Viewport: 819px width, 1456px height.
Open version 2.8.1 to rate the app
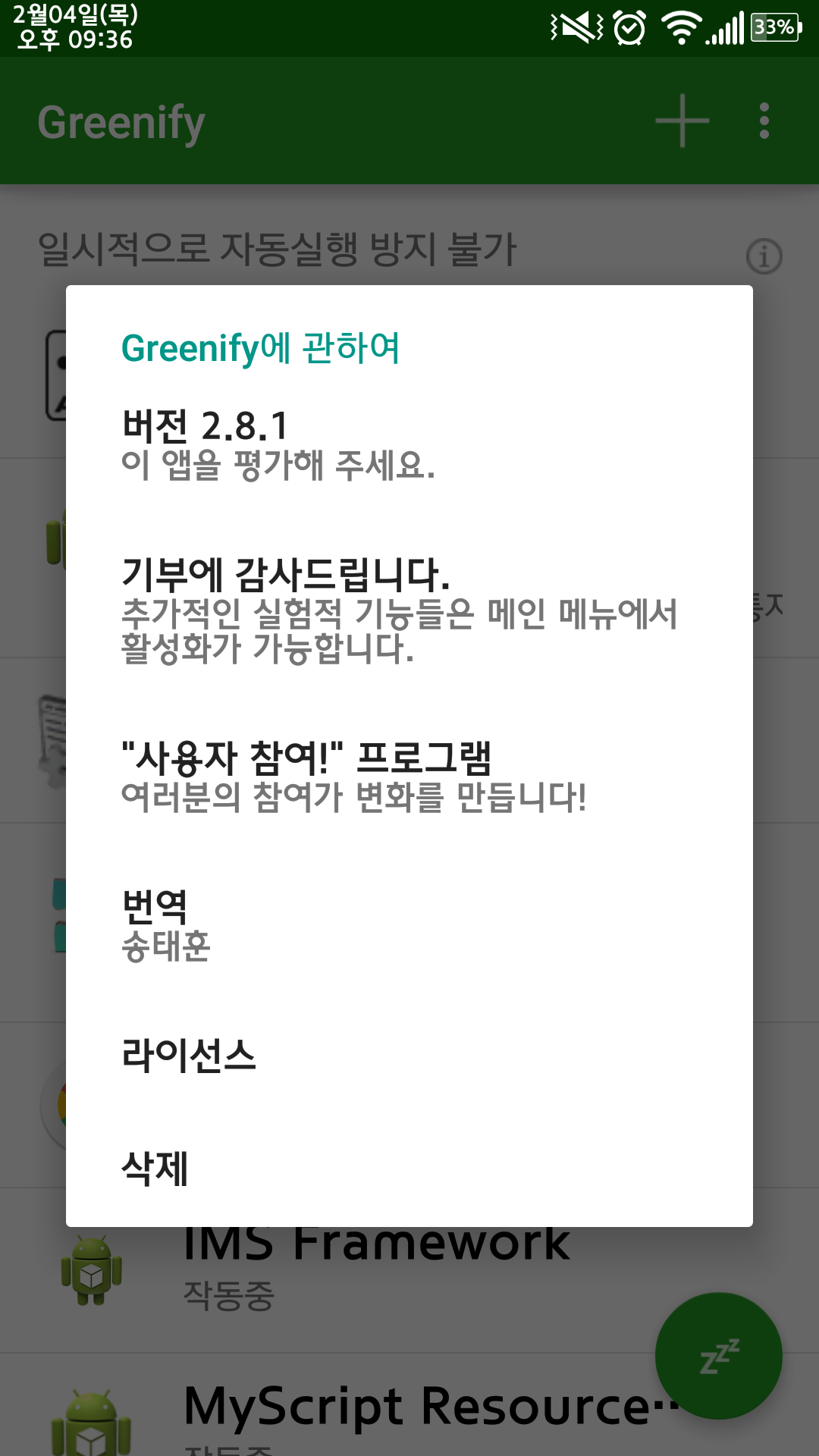point(409,444)
